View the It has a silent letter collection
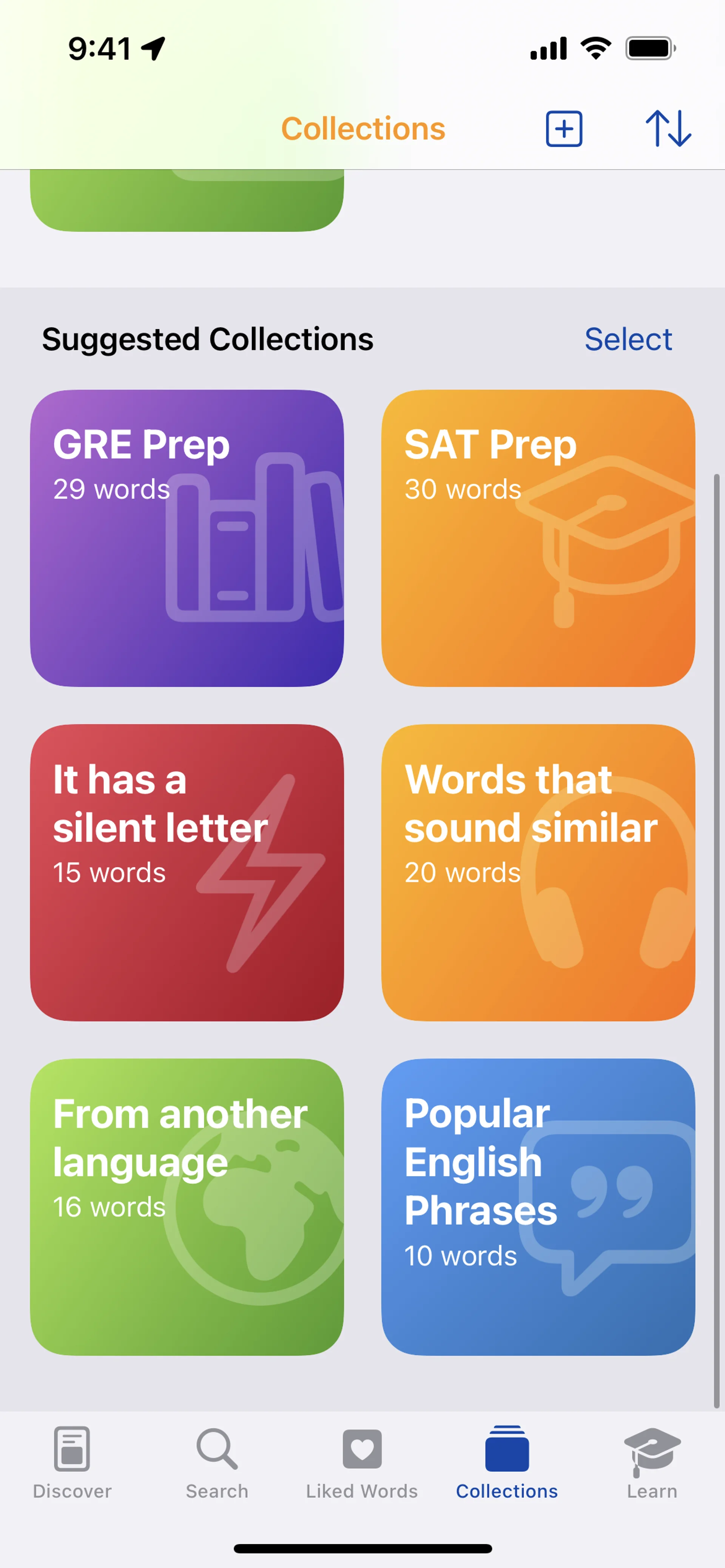 (x=187, y=872)
